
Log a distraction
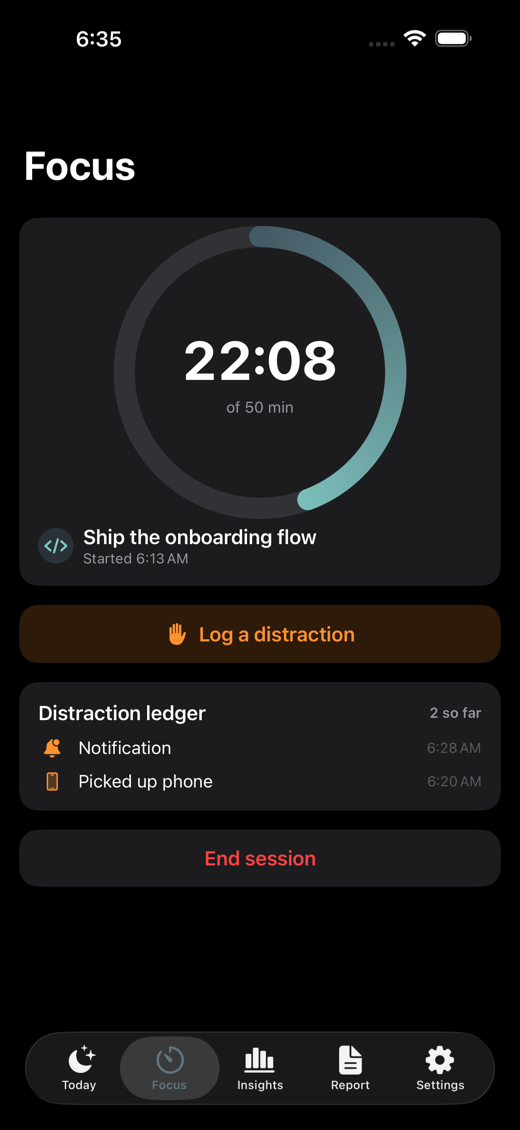(260, 634)
